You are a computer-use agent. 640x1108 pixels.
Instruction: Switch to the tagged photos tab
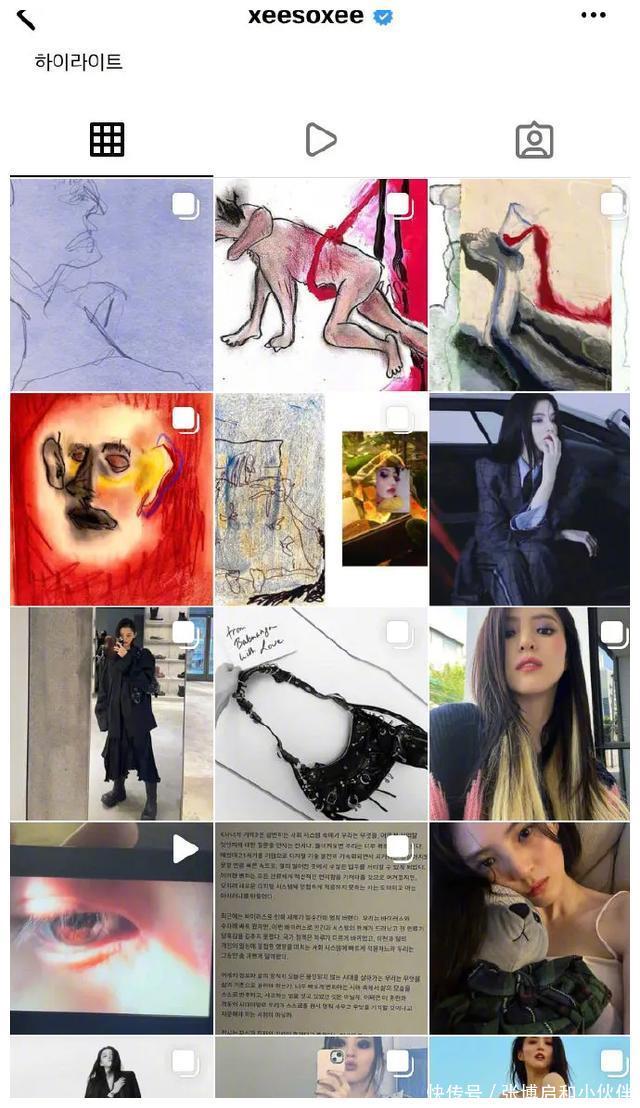point(534,141)
